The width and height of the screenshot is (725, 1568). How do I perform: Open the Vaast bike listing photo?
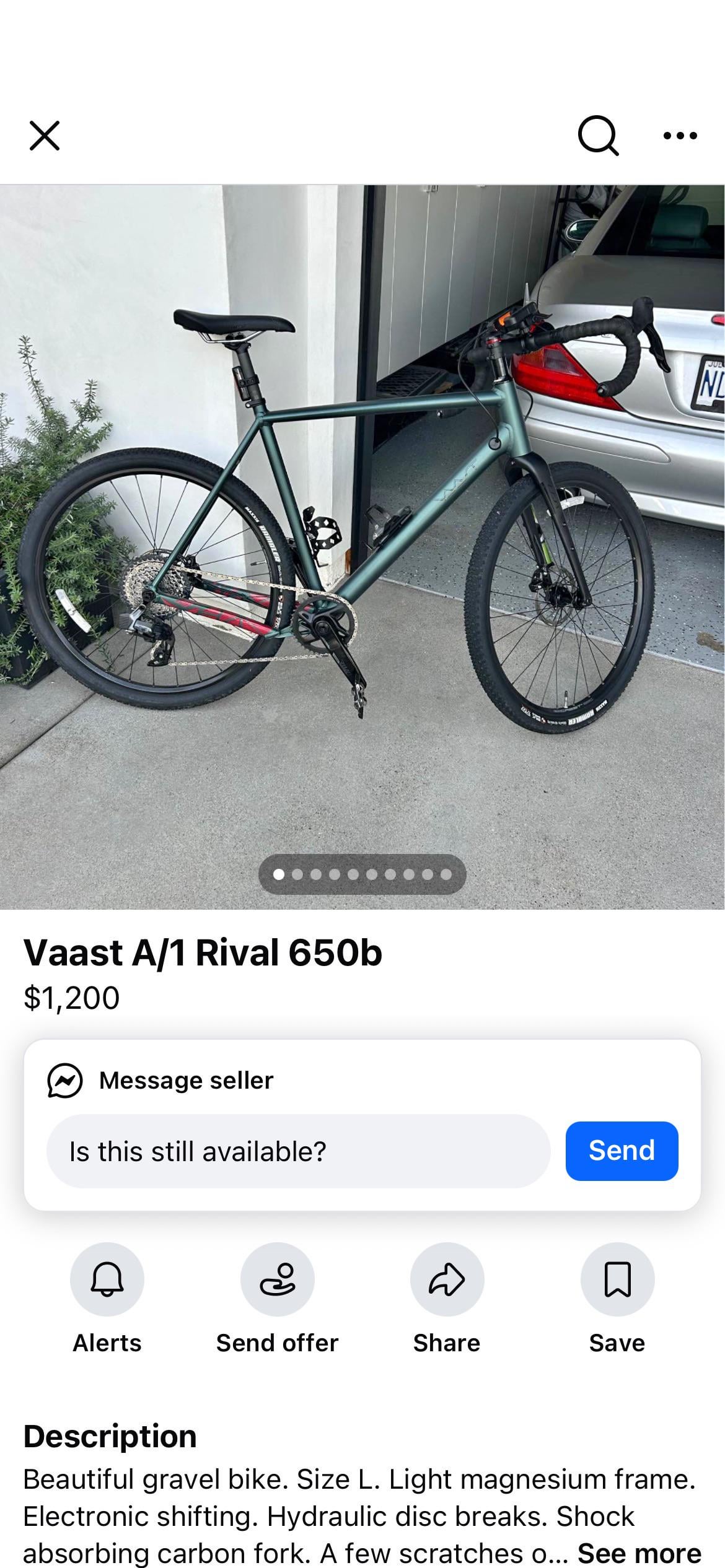[362, 526]
